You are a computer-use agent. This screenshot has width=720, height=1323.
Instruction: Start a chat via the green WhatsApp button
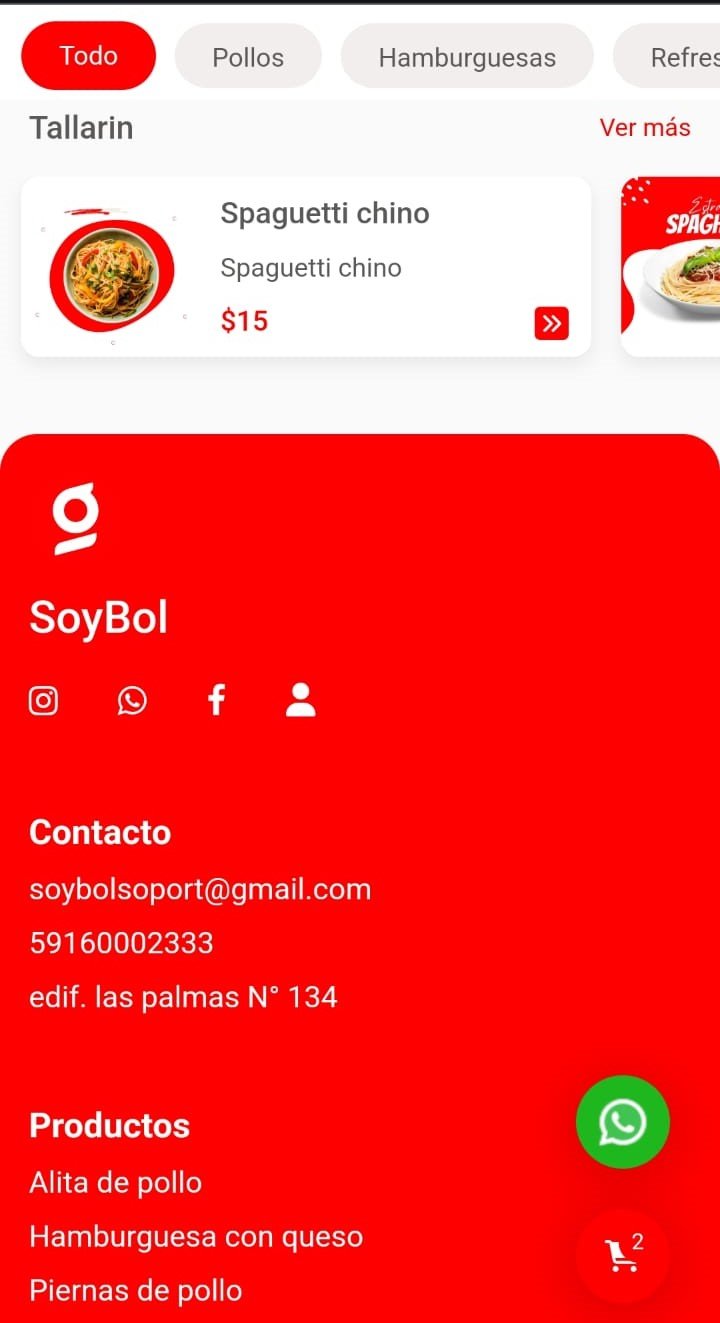[x=622, y=1122]
